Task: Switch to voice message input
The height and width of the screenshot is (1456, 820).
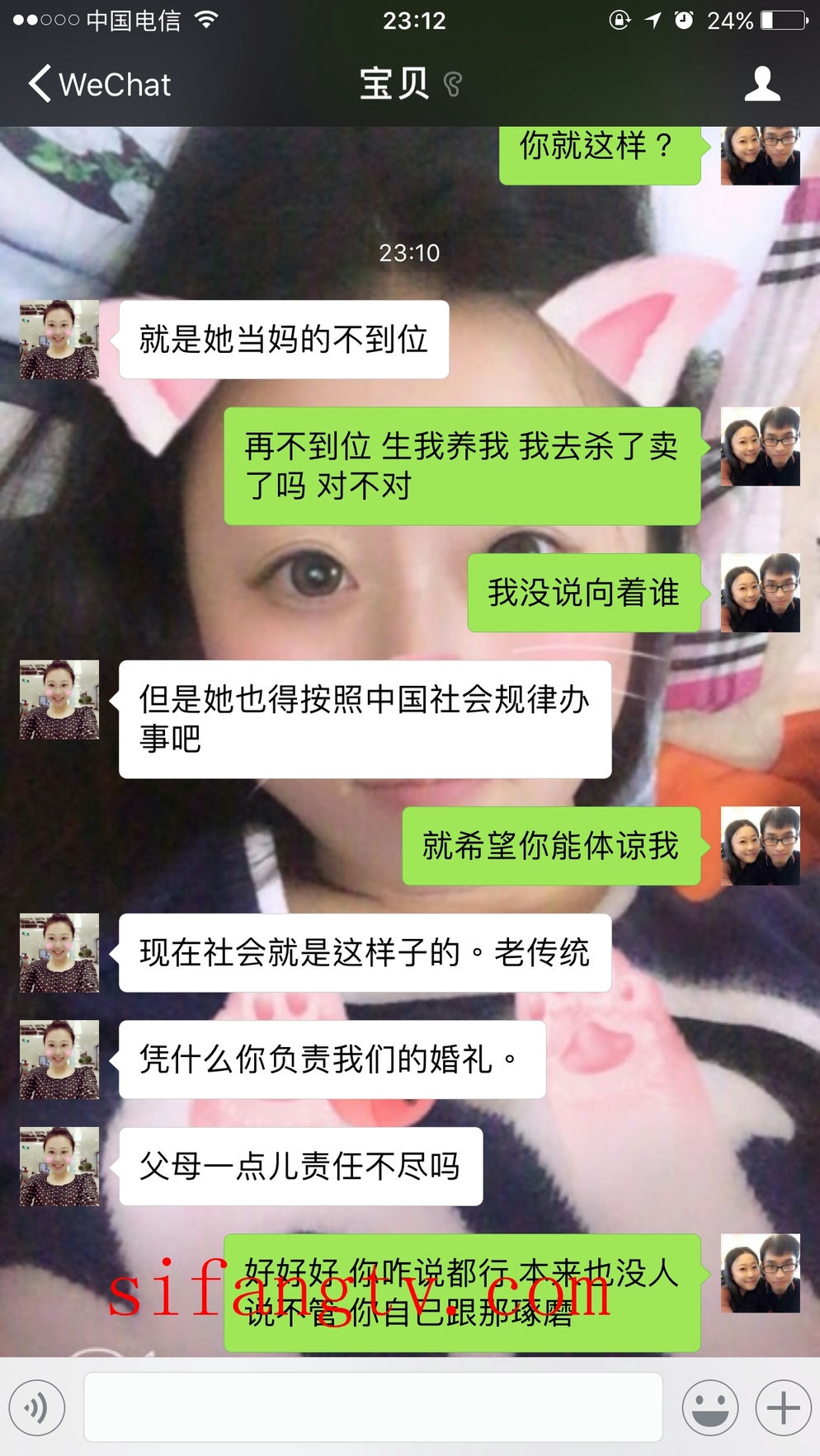Action: (x=37, y=1408)
